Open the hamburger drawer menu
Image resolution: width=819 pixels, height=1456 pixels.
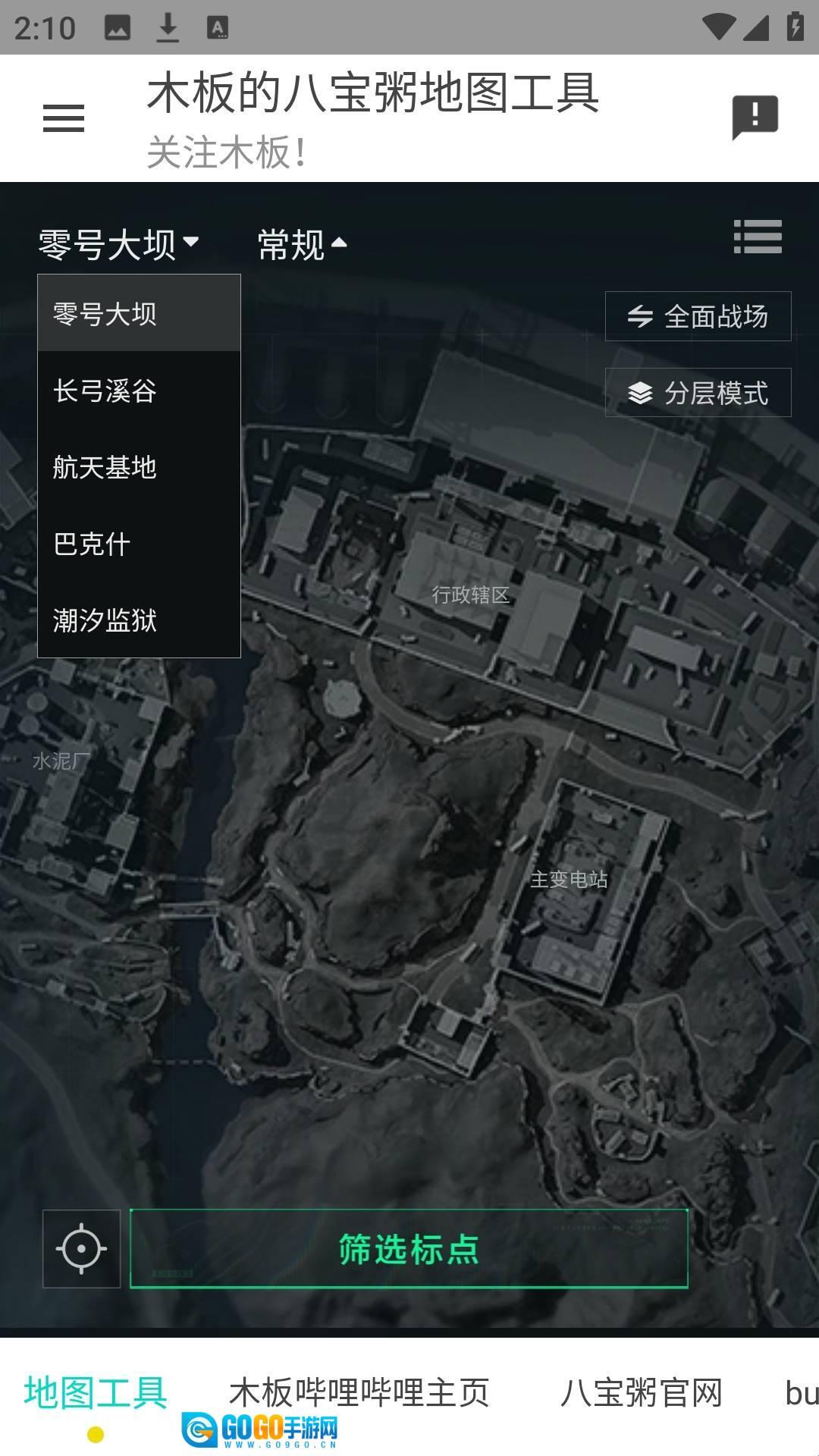tap(64, 118)
